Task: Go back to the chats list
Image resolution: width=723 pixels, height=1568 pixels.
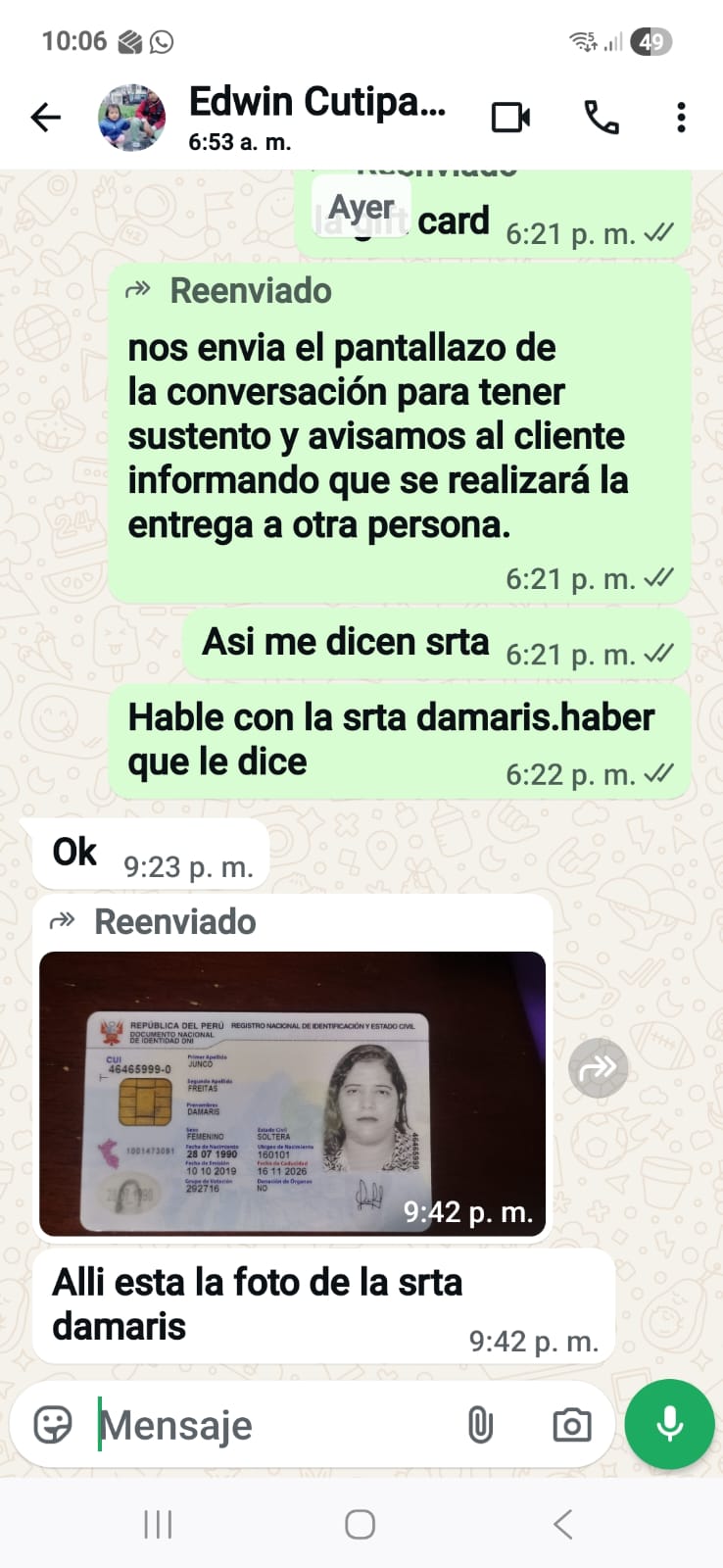Action: [45, 119]
